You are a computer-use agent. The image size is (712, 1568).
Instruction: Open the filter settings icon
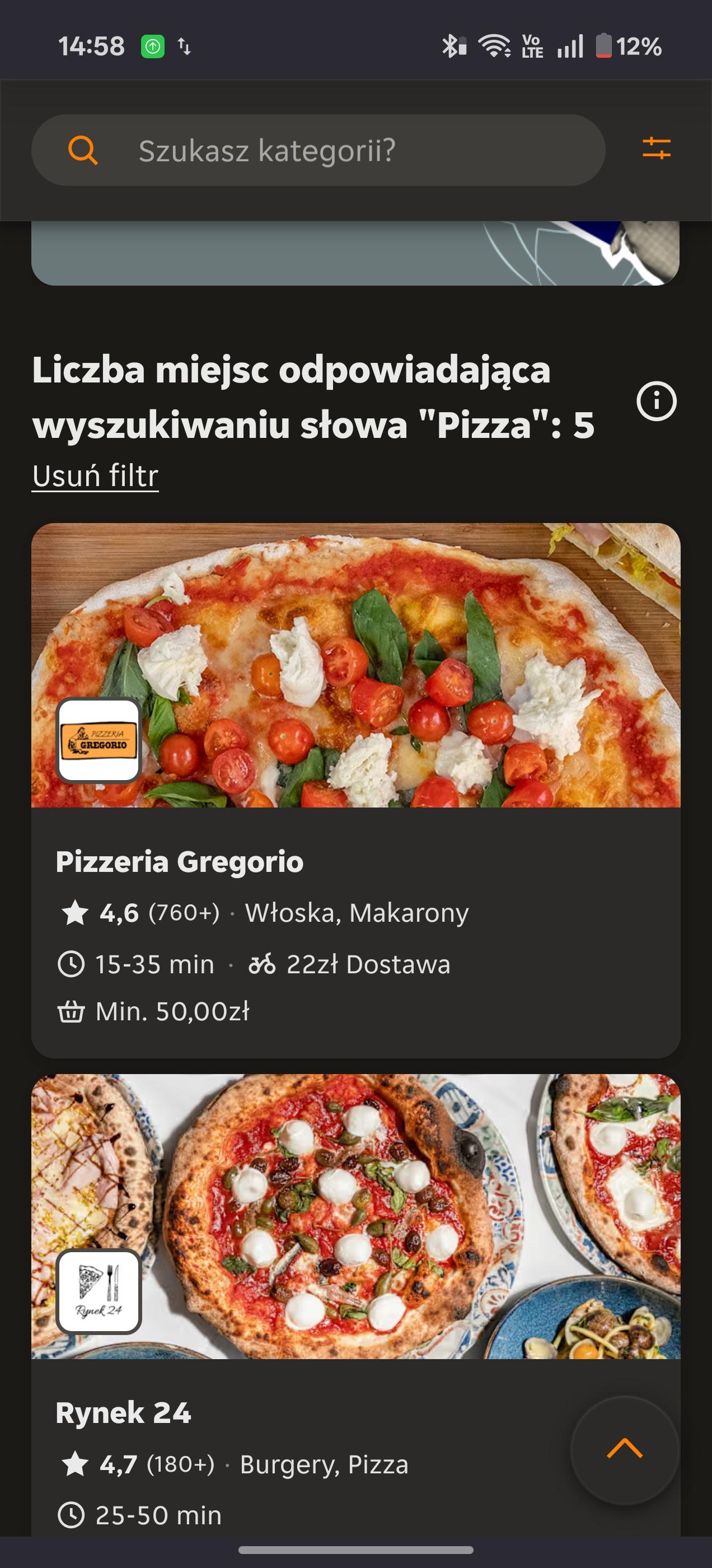656,148
